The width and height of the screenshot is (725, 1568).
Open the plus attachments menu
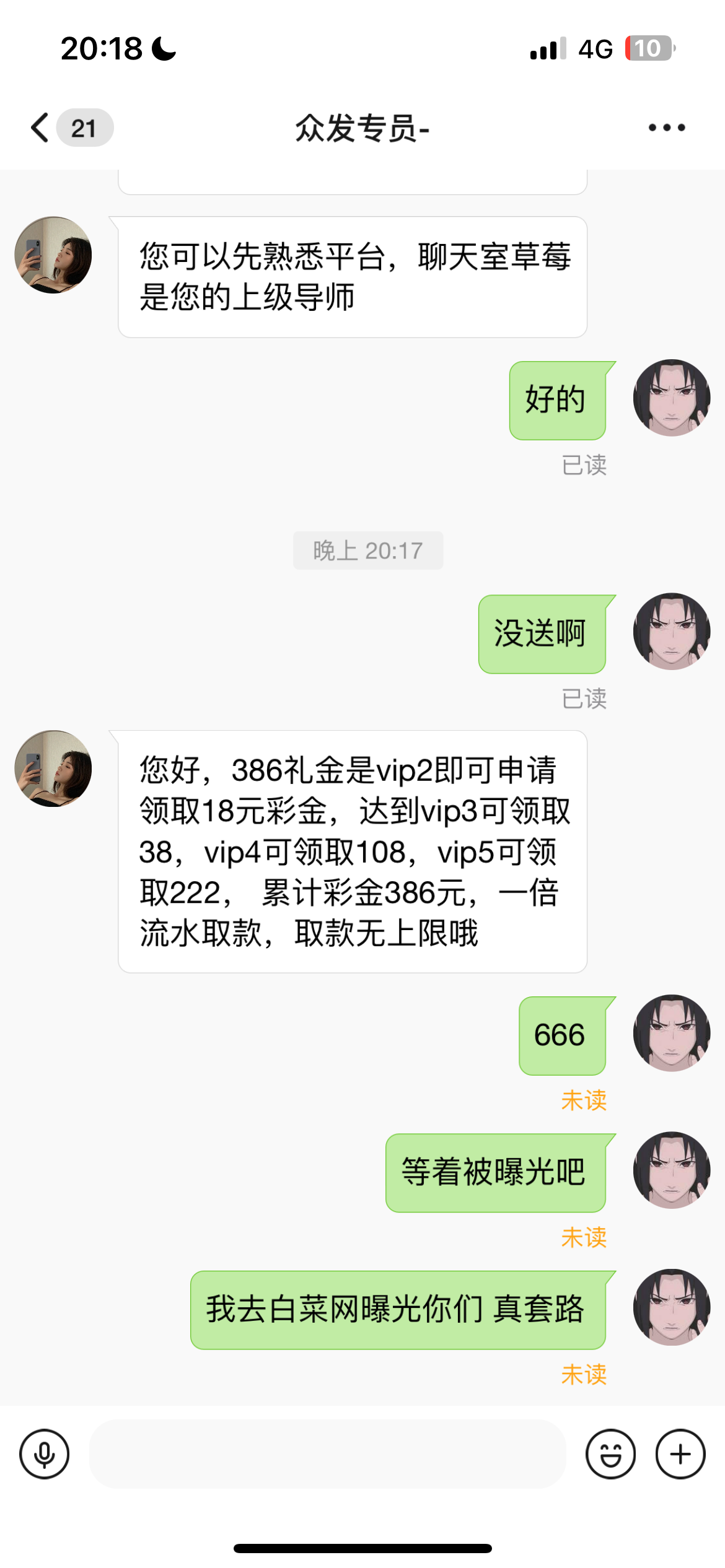(680, 1454)
